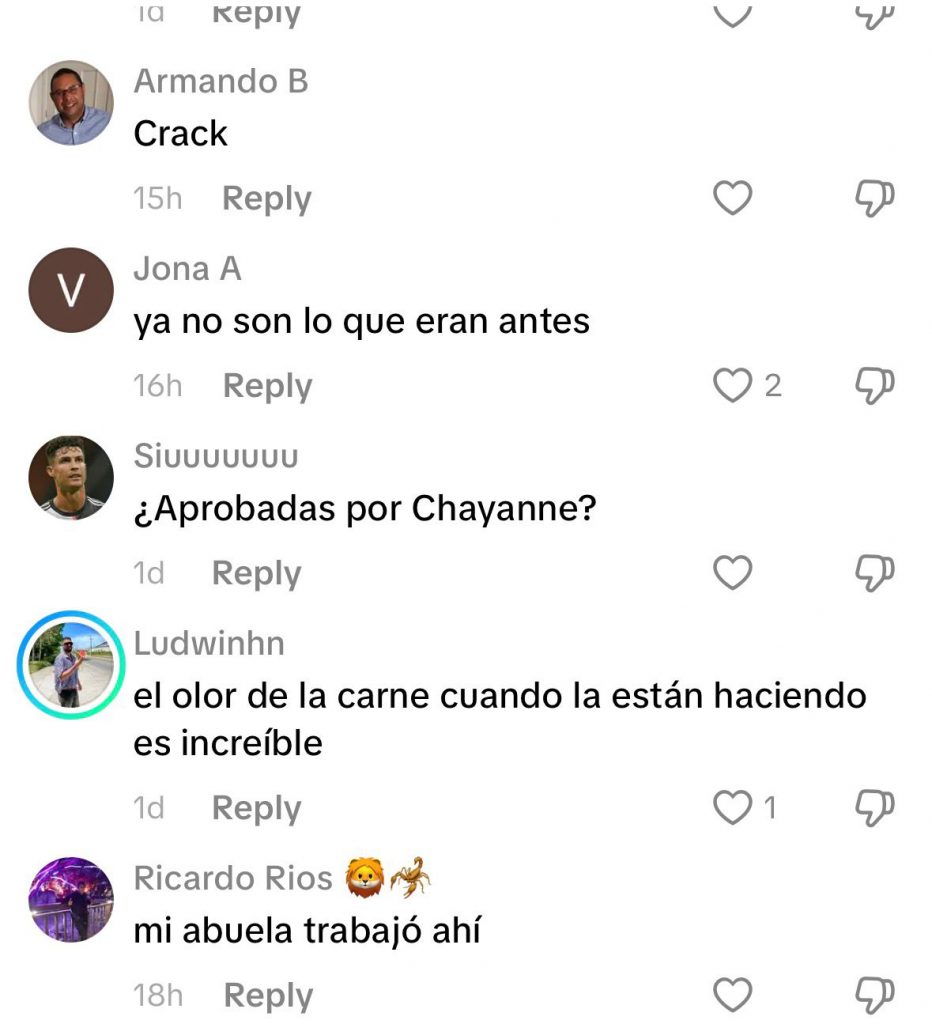Reply to Siuuuuuuu's comment
This screenshot has height=1024, width=932.
coord(256,573)
